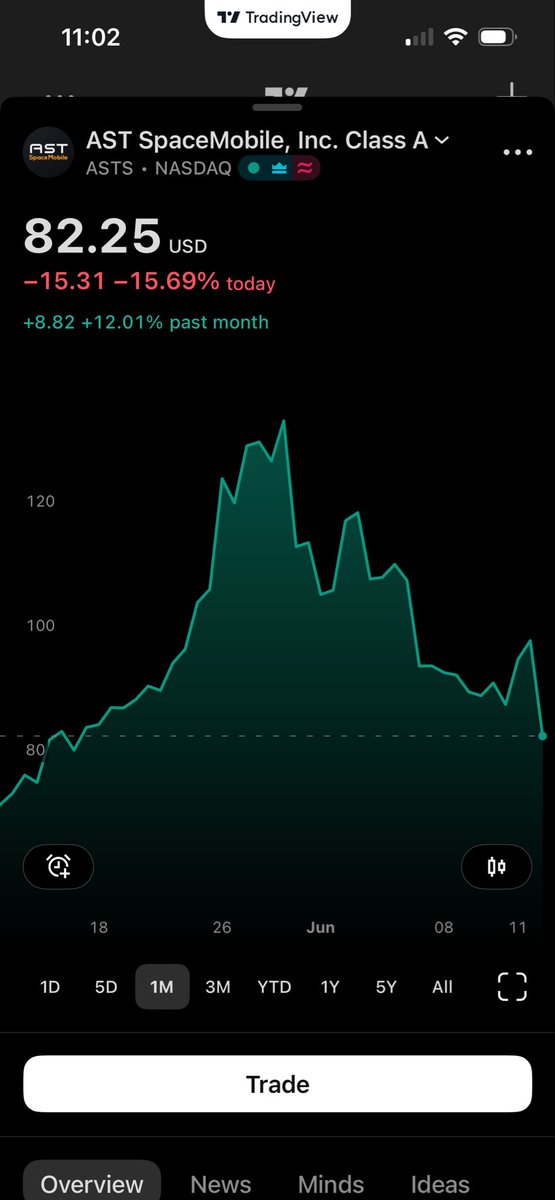Choose the 1Y time range
555x1200 pixels.
330,987
